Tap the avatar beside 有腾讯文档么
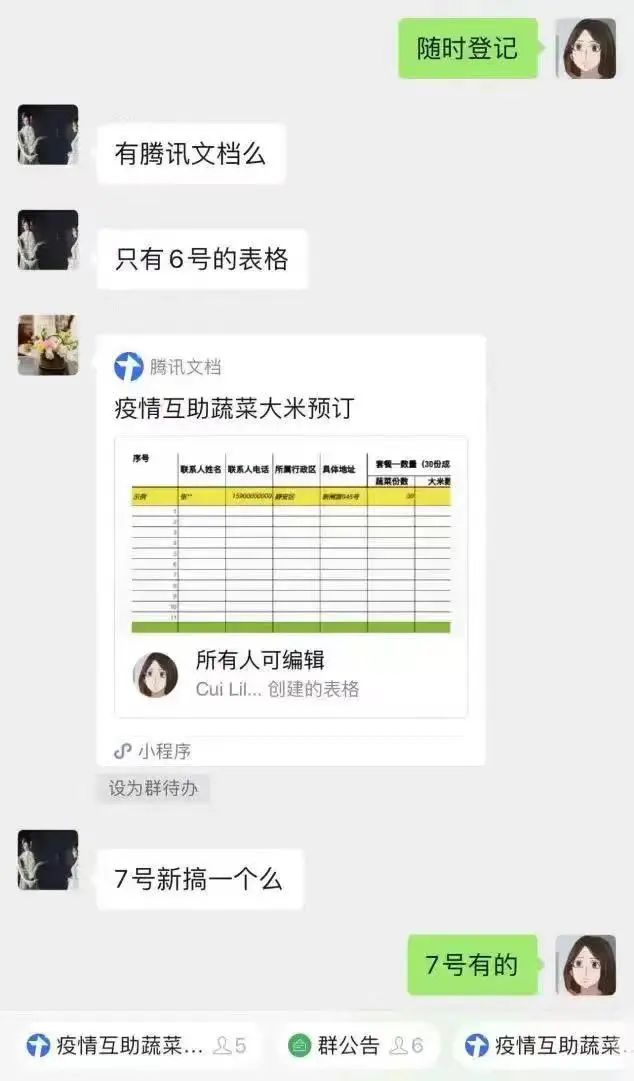 pyautogui.click(x=48, y=135)
